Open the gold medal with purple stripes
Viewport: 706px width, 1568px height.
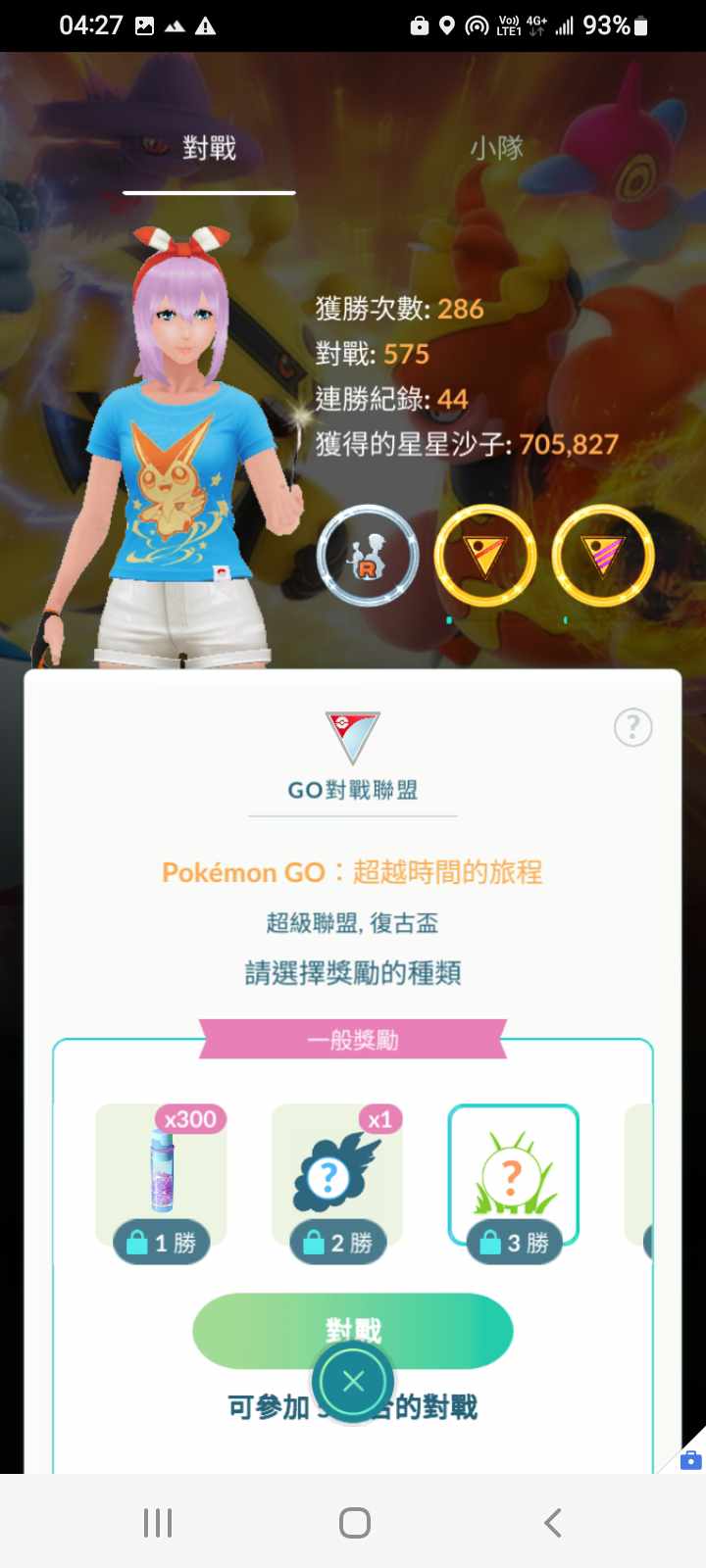(602, 556)
